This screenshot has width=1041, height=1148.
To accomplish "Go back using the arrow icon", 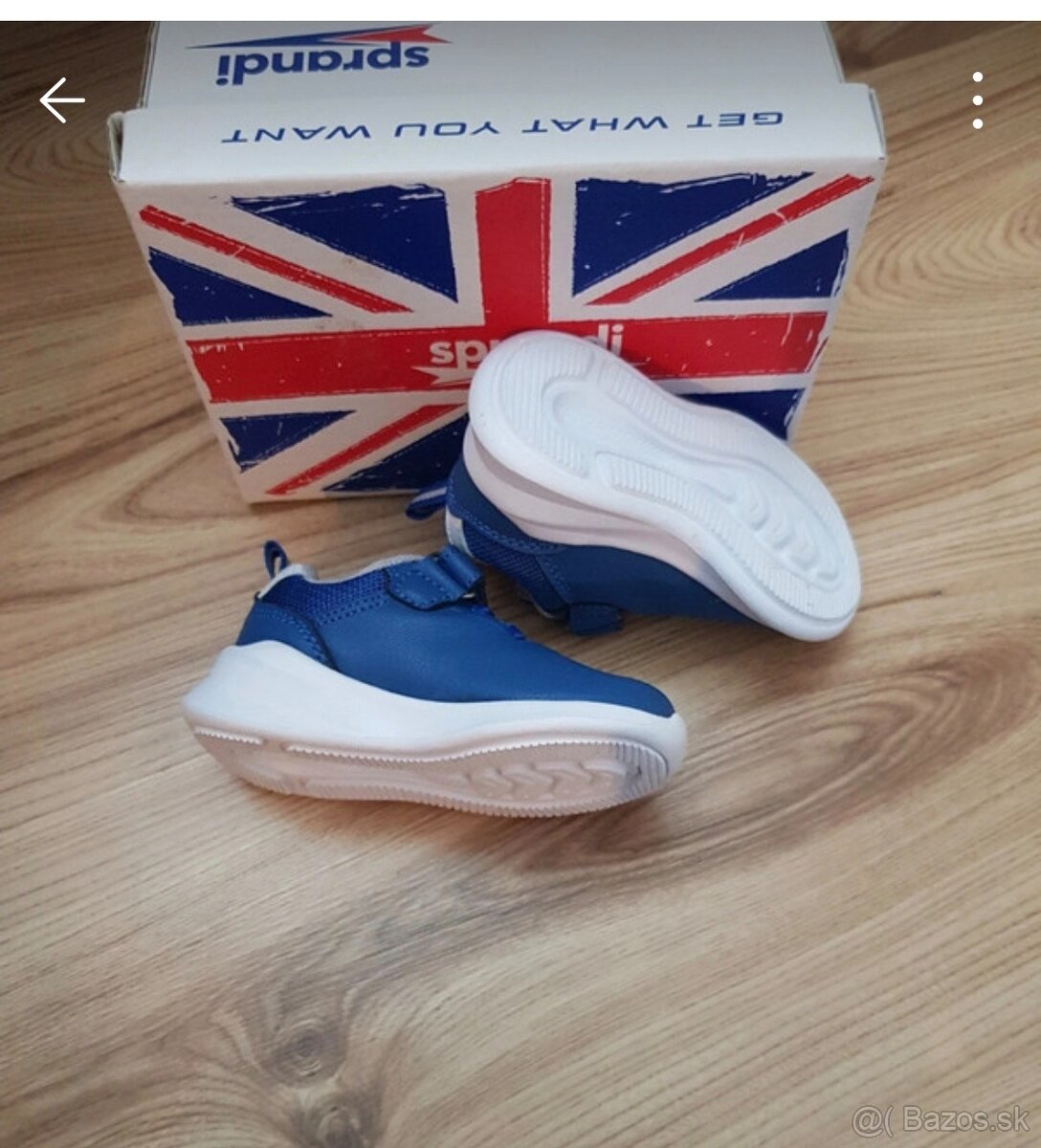I will click(62, 100).
